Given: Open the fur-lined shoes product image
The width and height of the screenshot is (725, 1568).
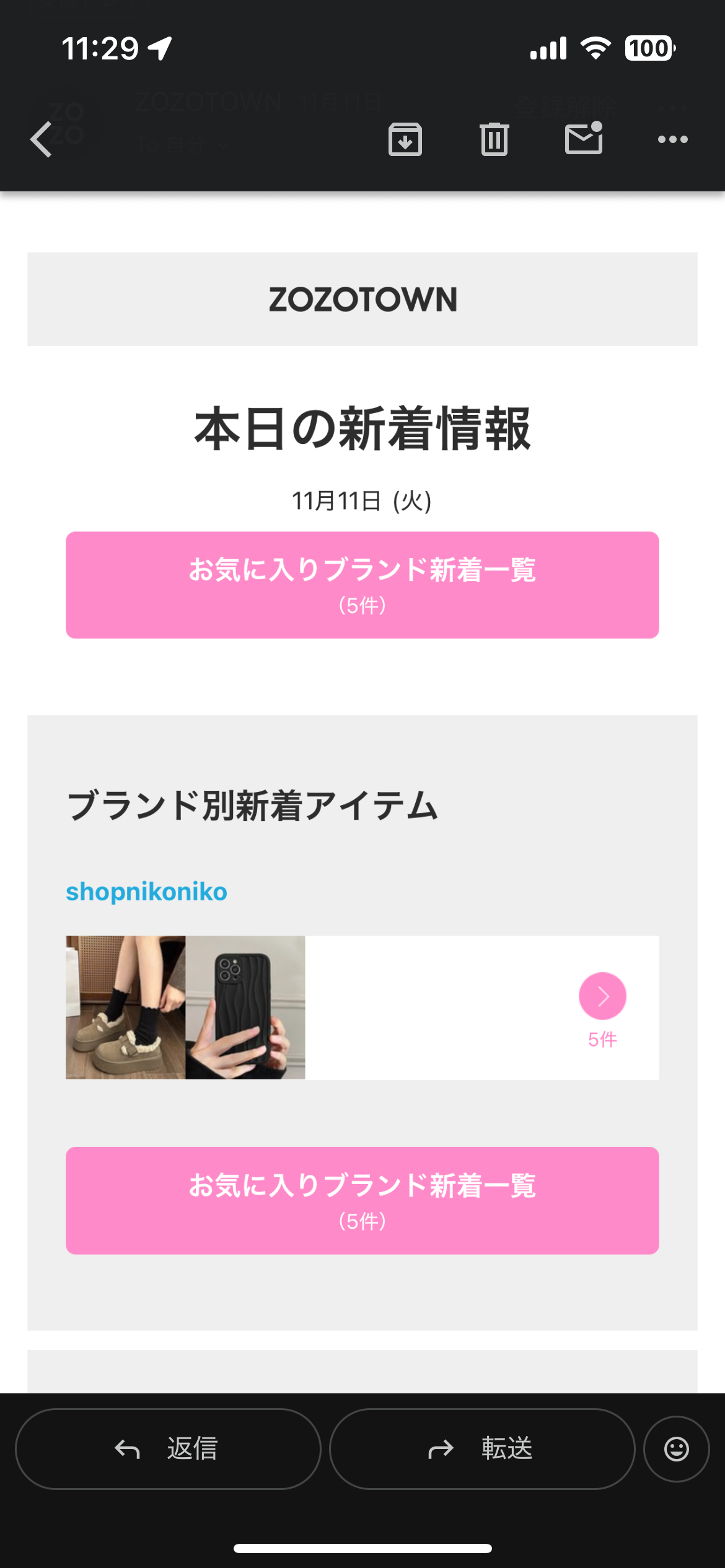Looking at the screenshot, I should click(x=126, y=1008).
